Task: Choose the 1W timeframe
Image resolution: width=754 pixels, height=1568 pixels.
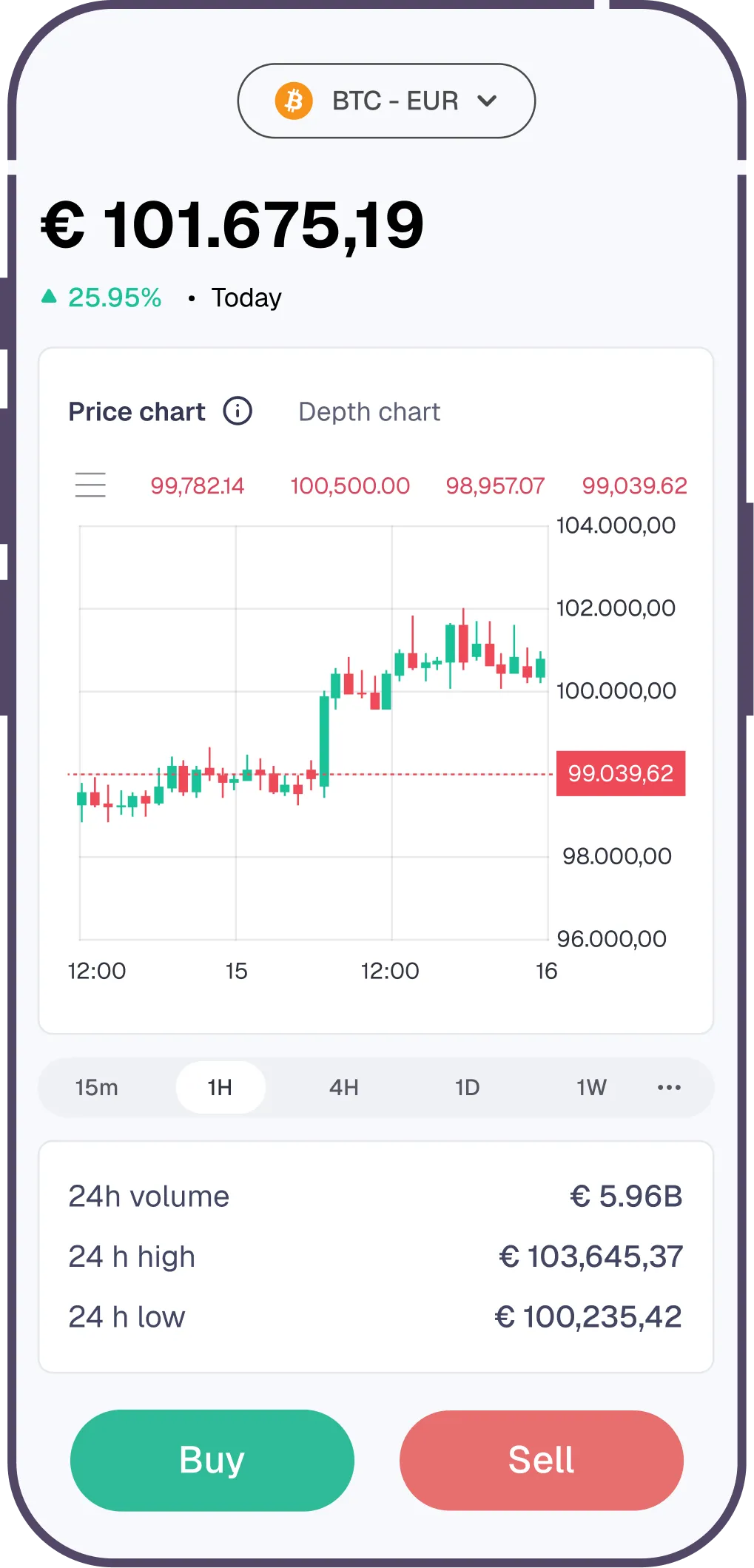Action: coord(591,1087)
